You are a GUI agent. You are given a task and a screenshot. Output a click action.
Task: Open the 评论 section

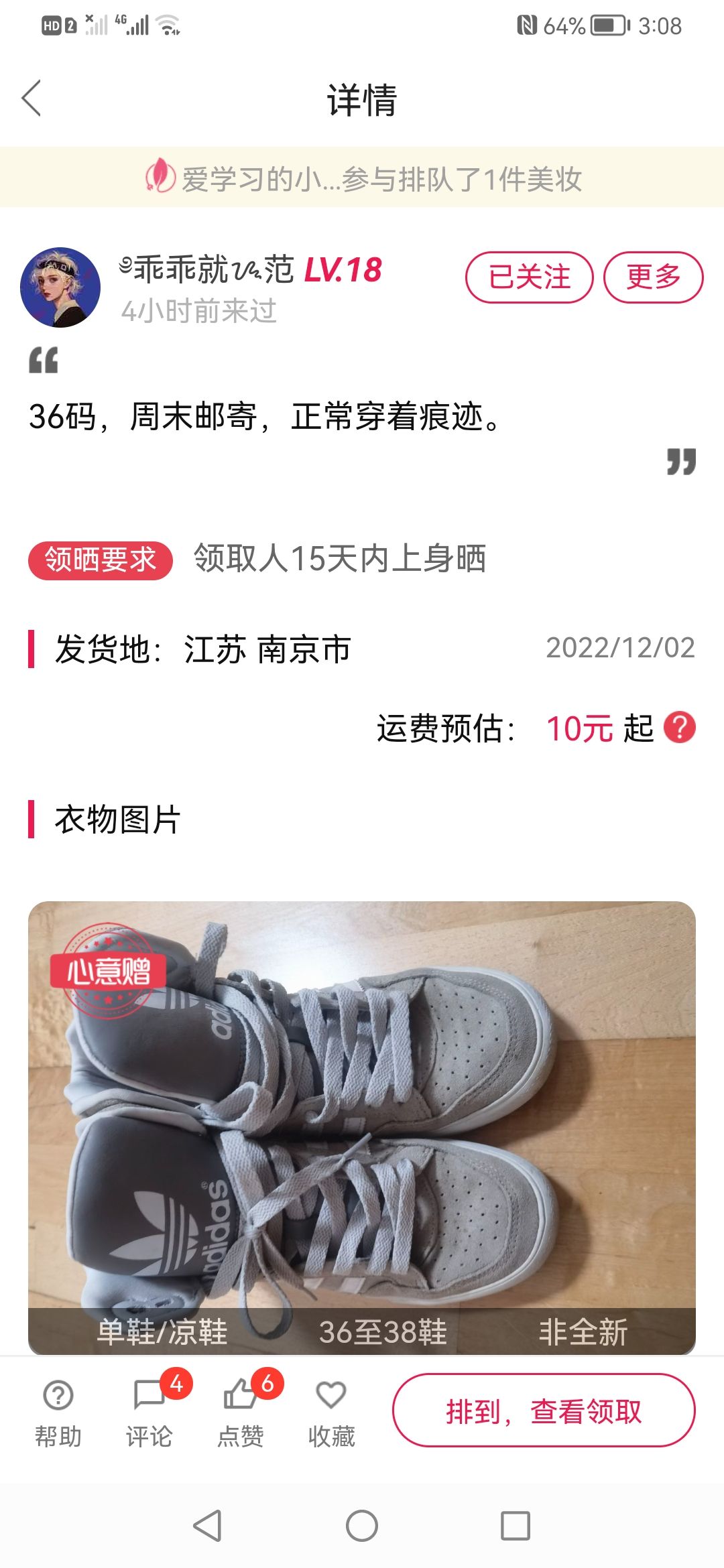coord(149,1411)
